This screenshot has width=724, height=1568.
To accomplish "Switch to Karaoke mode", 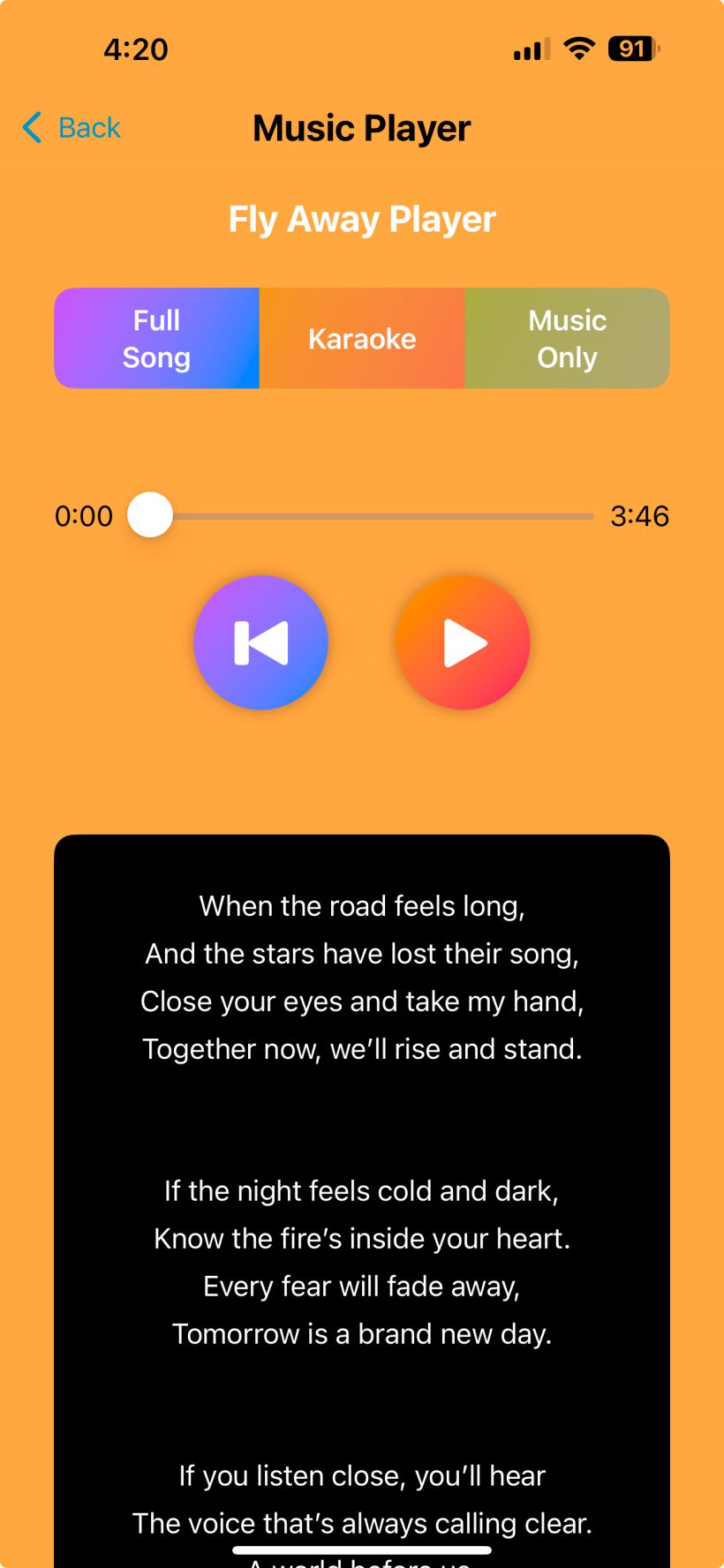I will 362,339.
